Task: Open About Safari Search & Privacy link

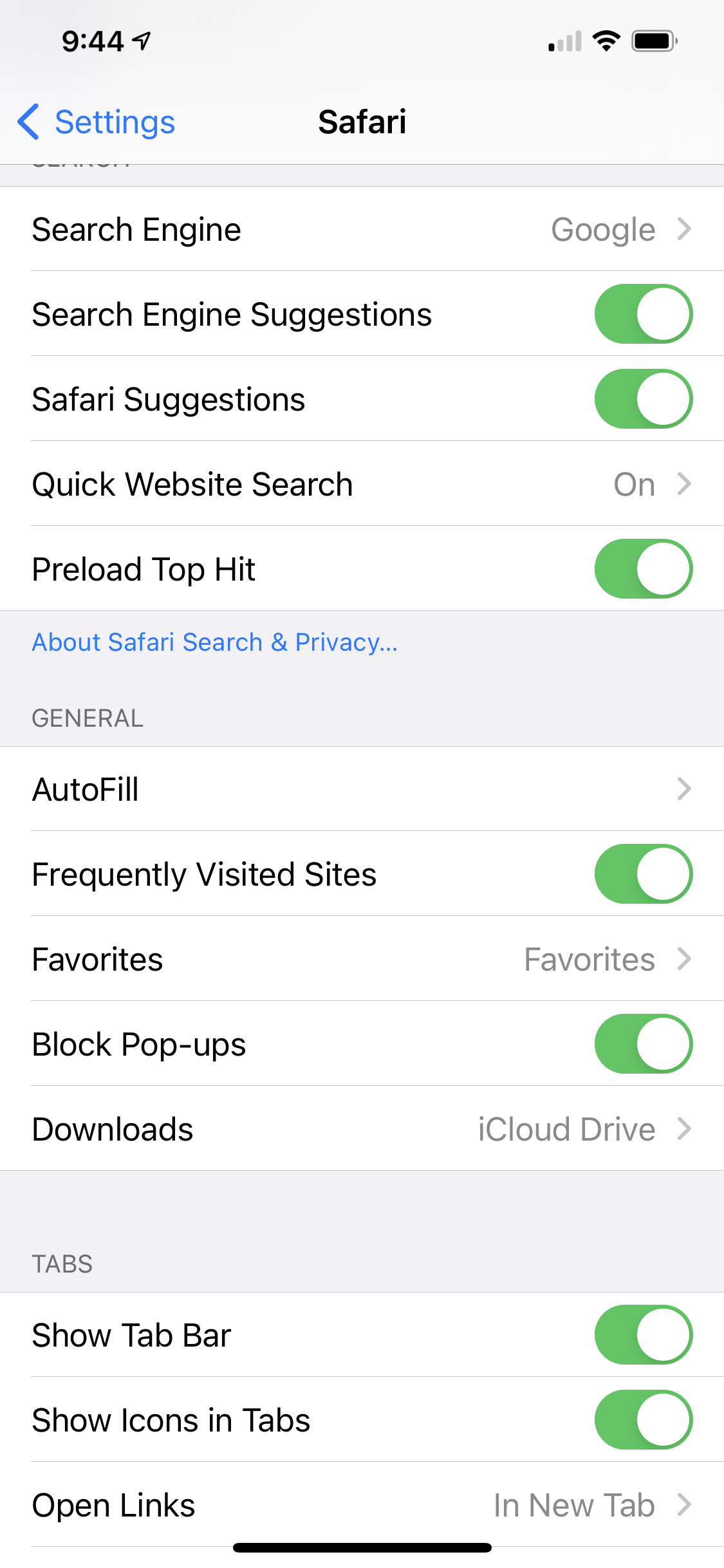Action: 215,642
